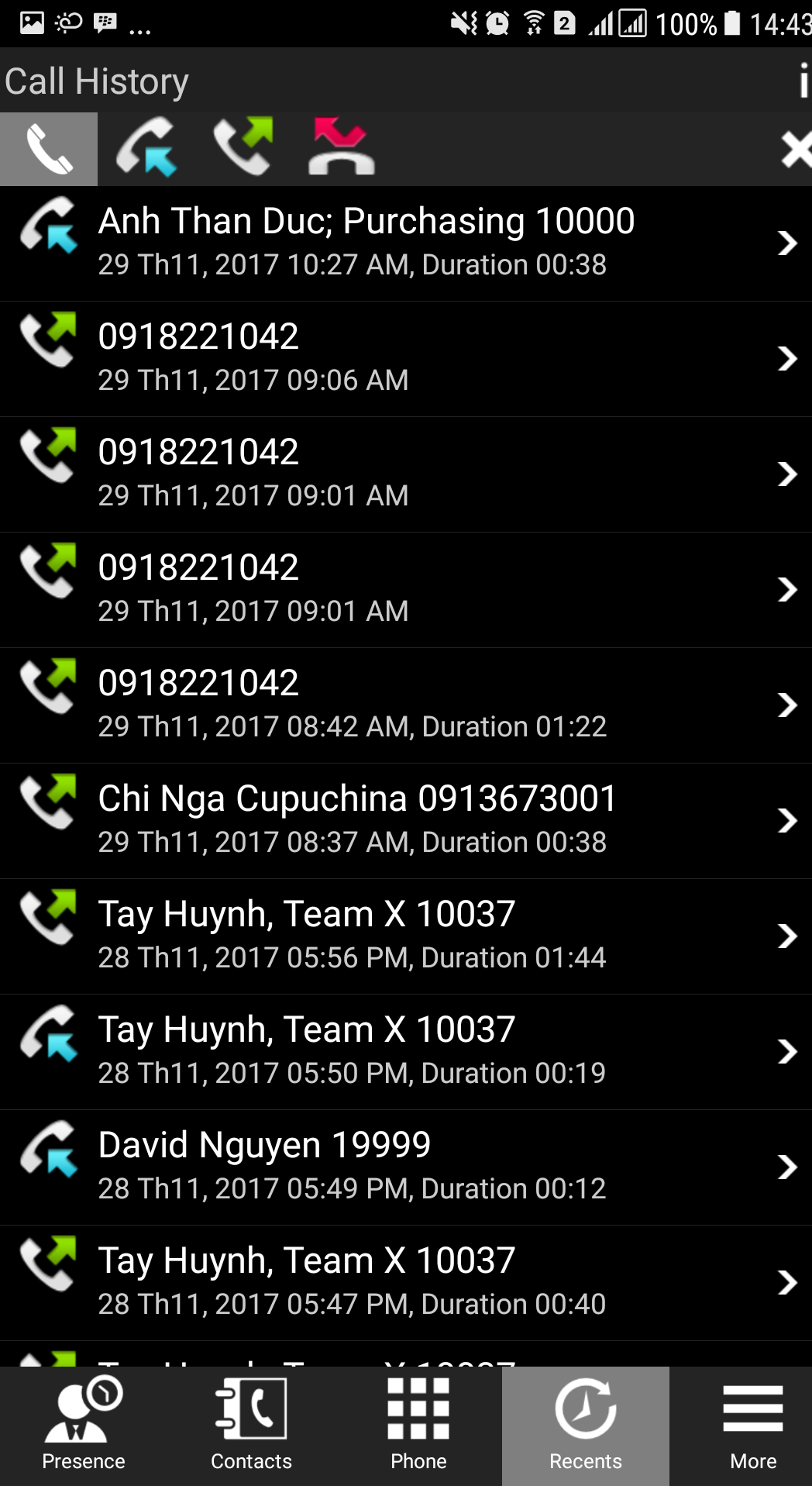Switch to the Presence tab
This screenshot has width=812, height=1486.
point(84,1426)
